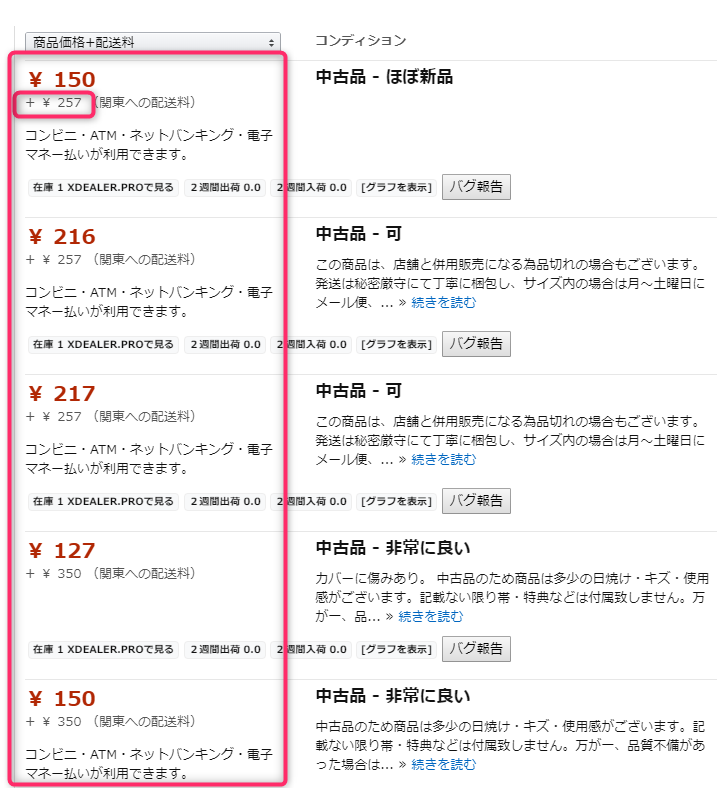This screenshot has height=788, width=717.
Task: Show グラフを表示 for the ¥217 offer
Action: coord(397,501)
